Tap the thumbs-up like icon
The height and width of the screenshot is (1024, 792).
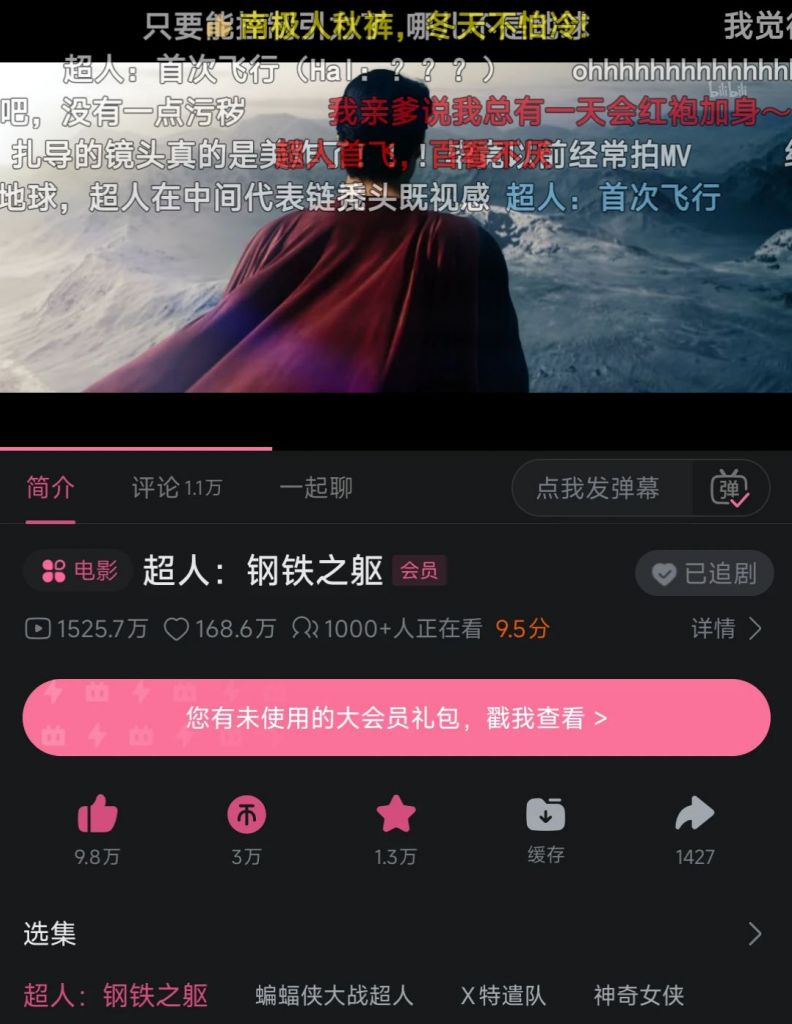click(x=96, y=816)
